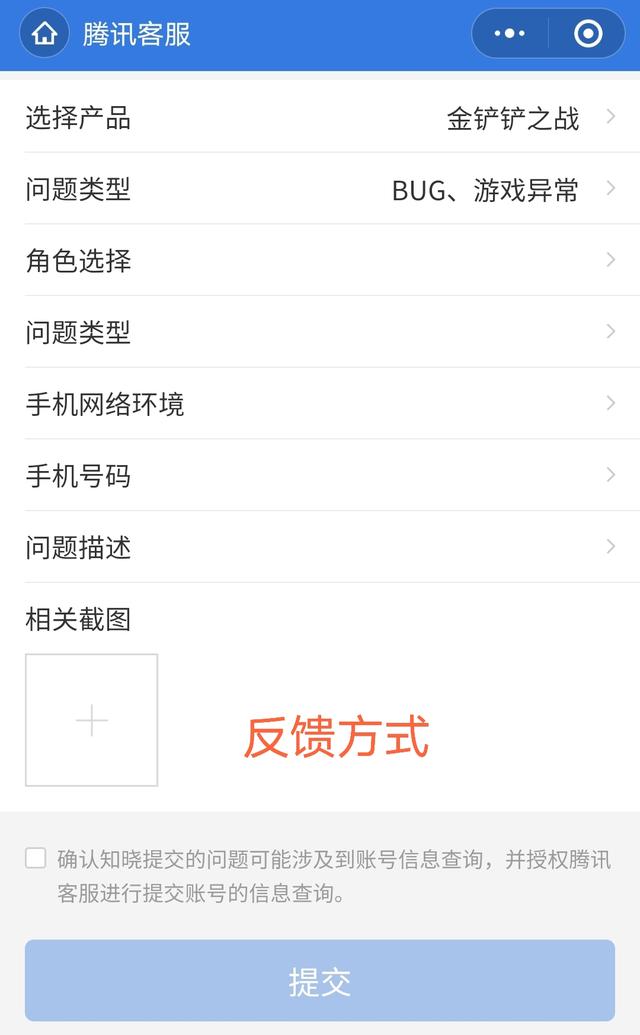Open the 角色选择 row

320,261
